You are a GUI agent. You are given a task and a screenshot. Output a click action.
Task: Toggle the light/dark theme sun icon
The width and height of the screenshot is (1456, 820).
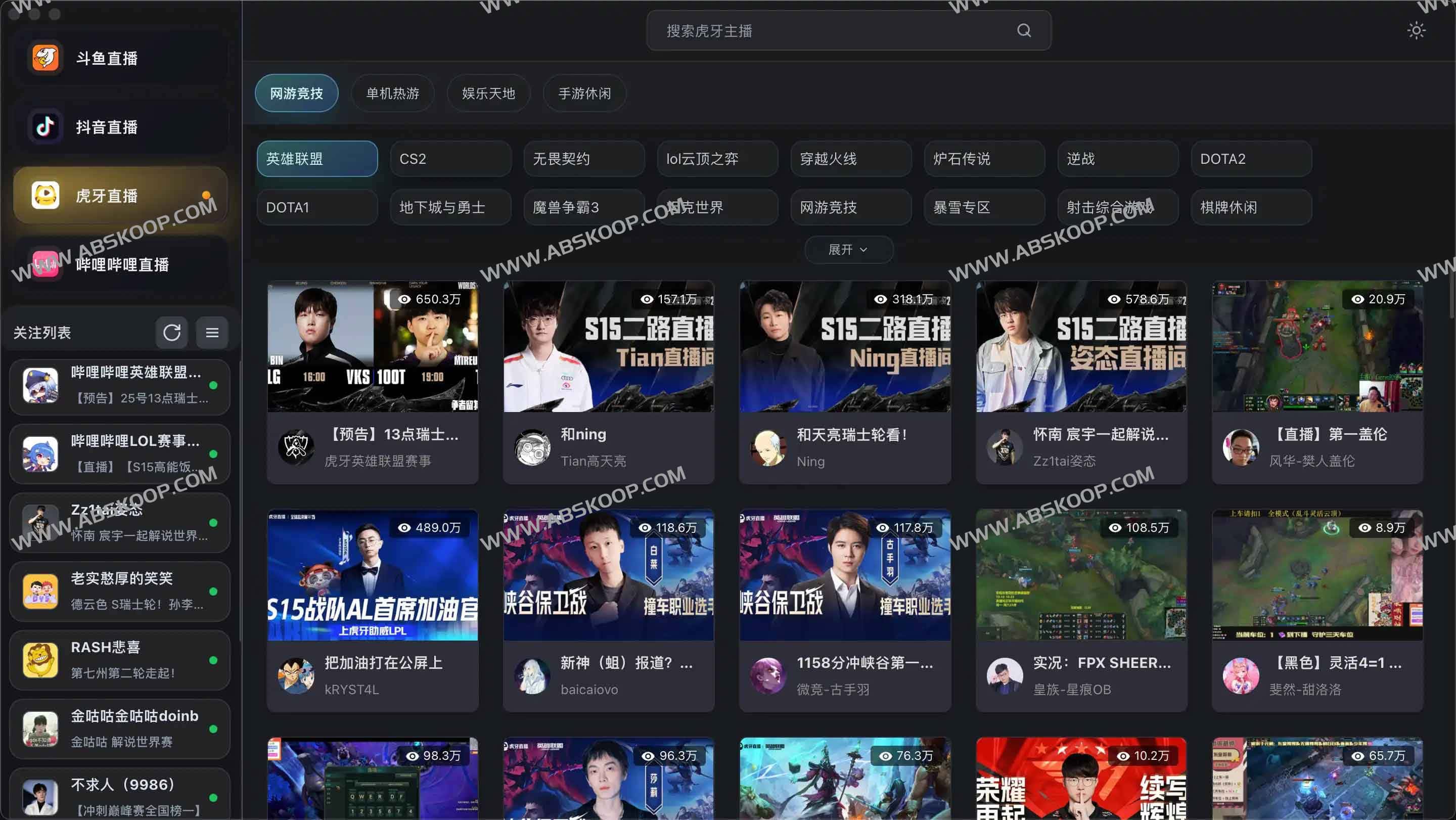pyautogui.click(x=1416, y=30)
